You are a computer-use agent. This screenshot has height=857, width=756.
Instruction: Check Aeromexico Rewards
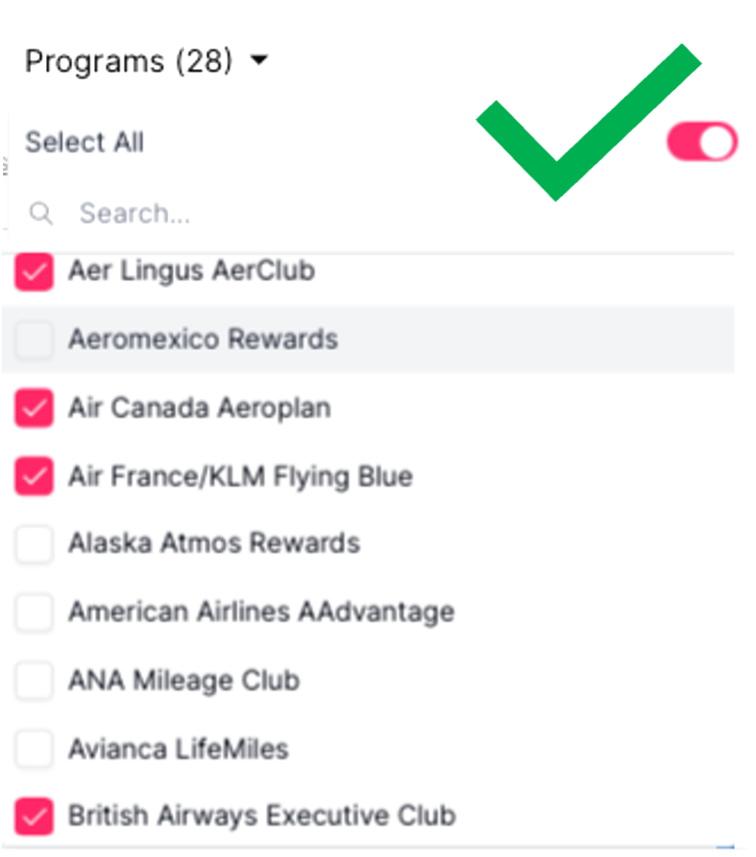click(x=34, y=340)
